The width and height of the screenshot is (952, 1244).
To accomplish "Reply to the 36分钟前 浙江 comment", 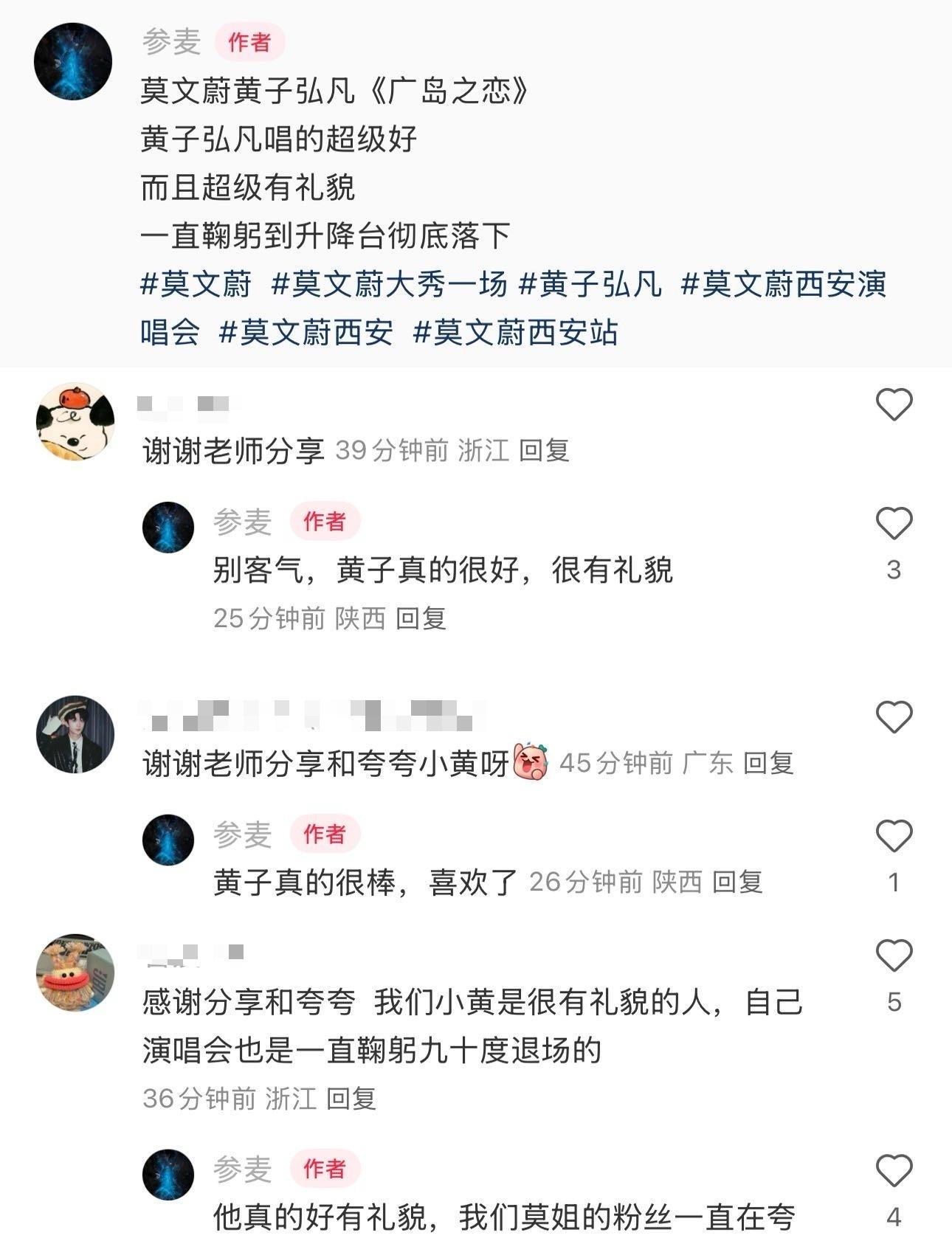I will pos(351,1099).
